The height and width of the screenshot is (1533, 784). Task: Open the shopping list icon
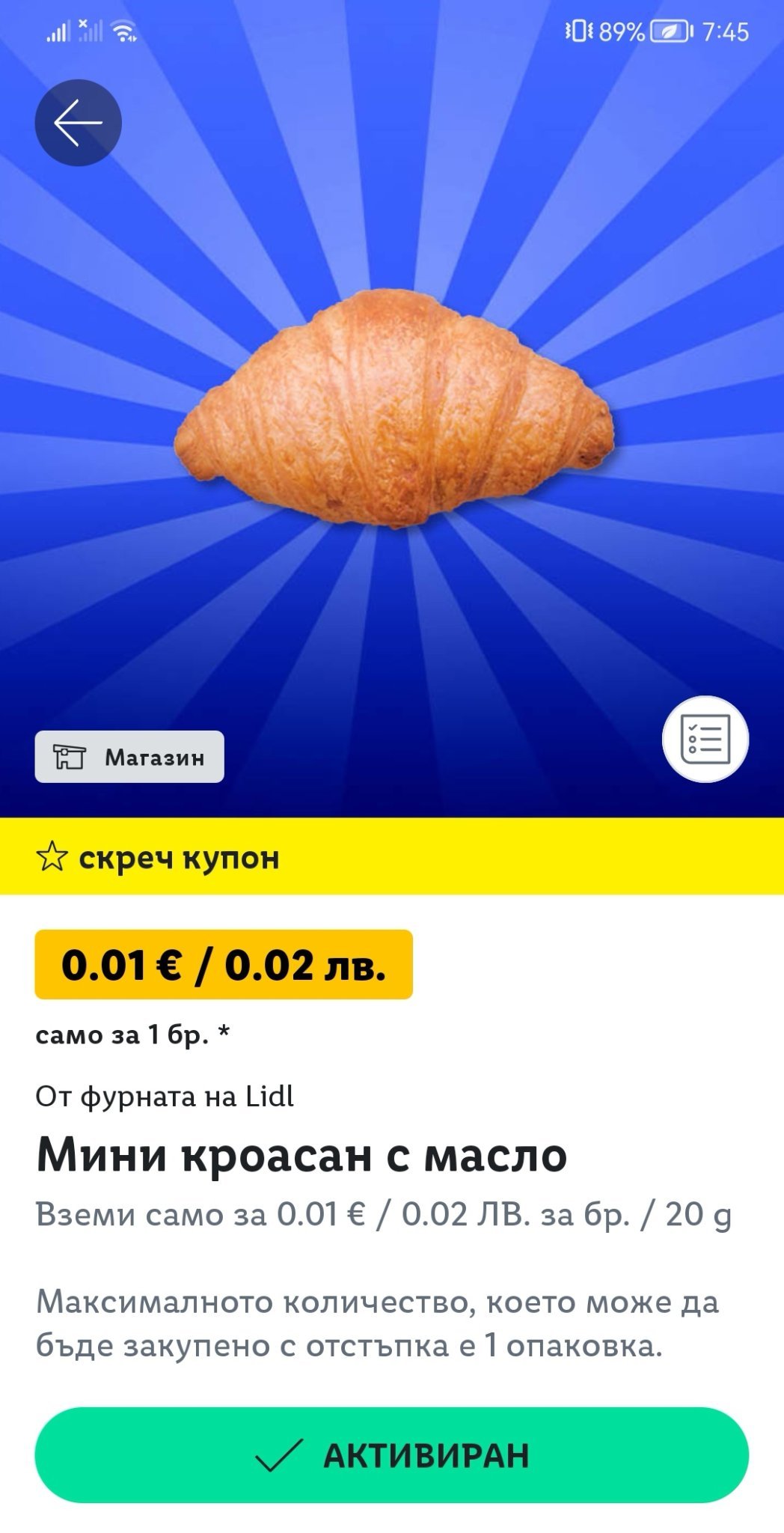(x=705, y=739)
